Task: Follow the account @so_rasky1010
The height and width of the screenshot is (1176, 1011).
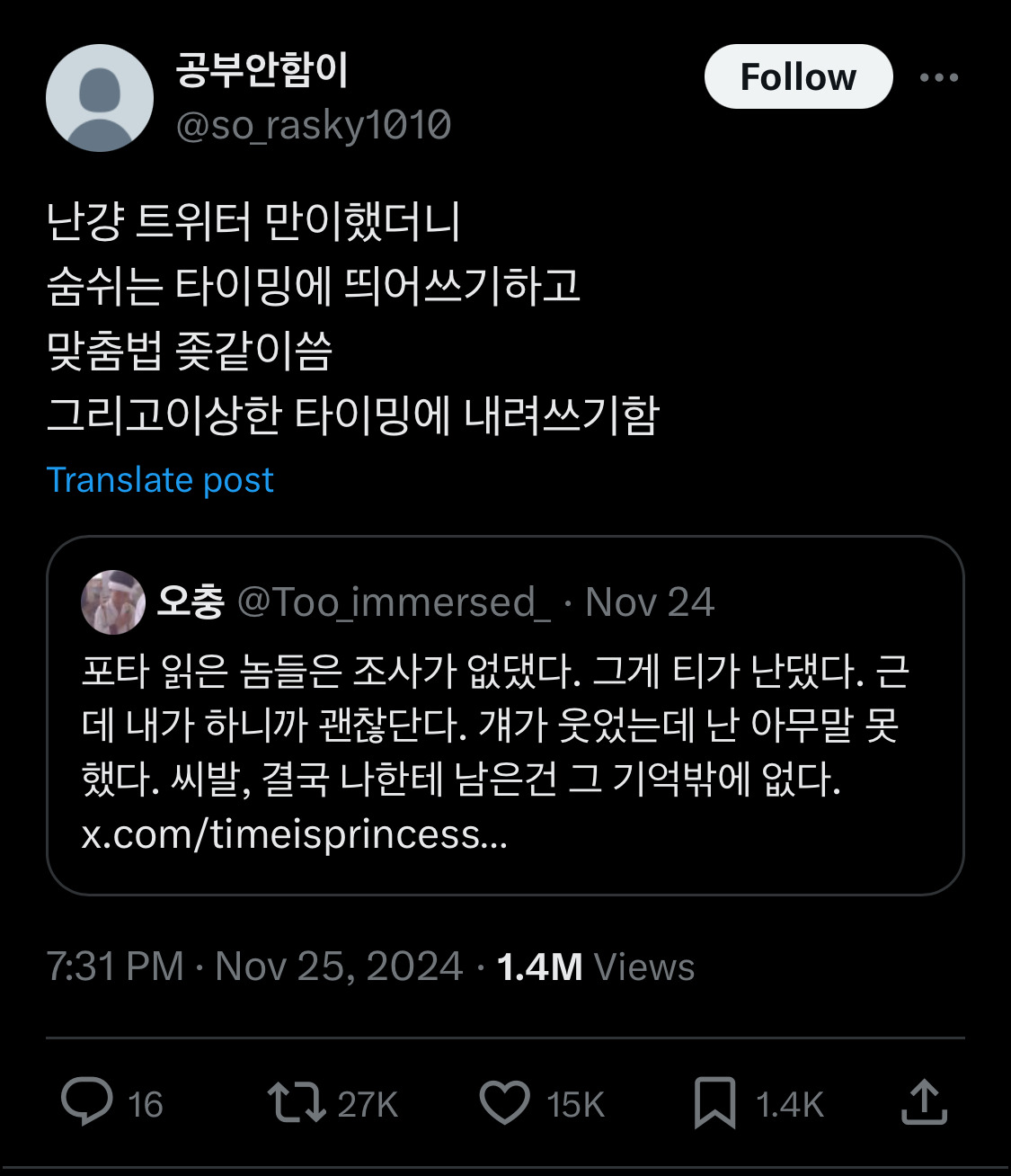Action: [x=797, y=76]
